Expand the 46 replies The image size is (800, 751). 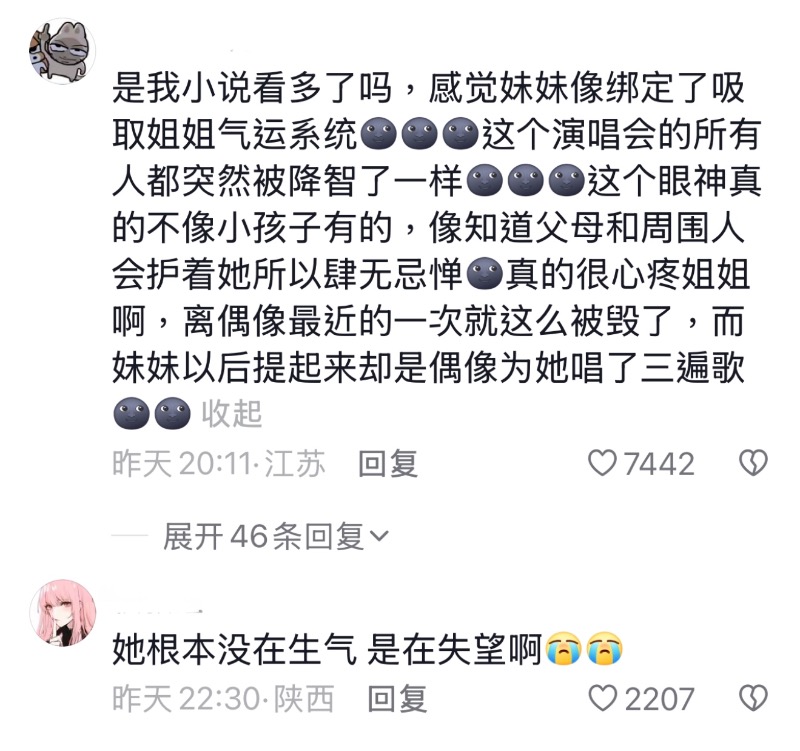click(275, 538)
